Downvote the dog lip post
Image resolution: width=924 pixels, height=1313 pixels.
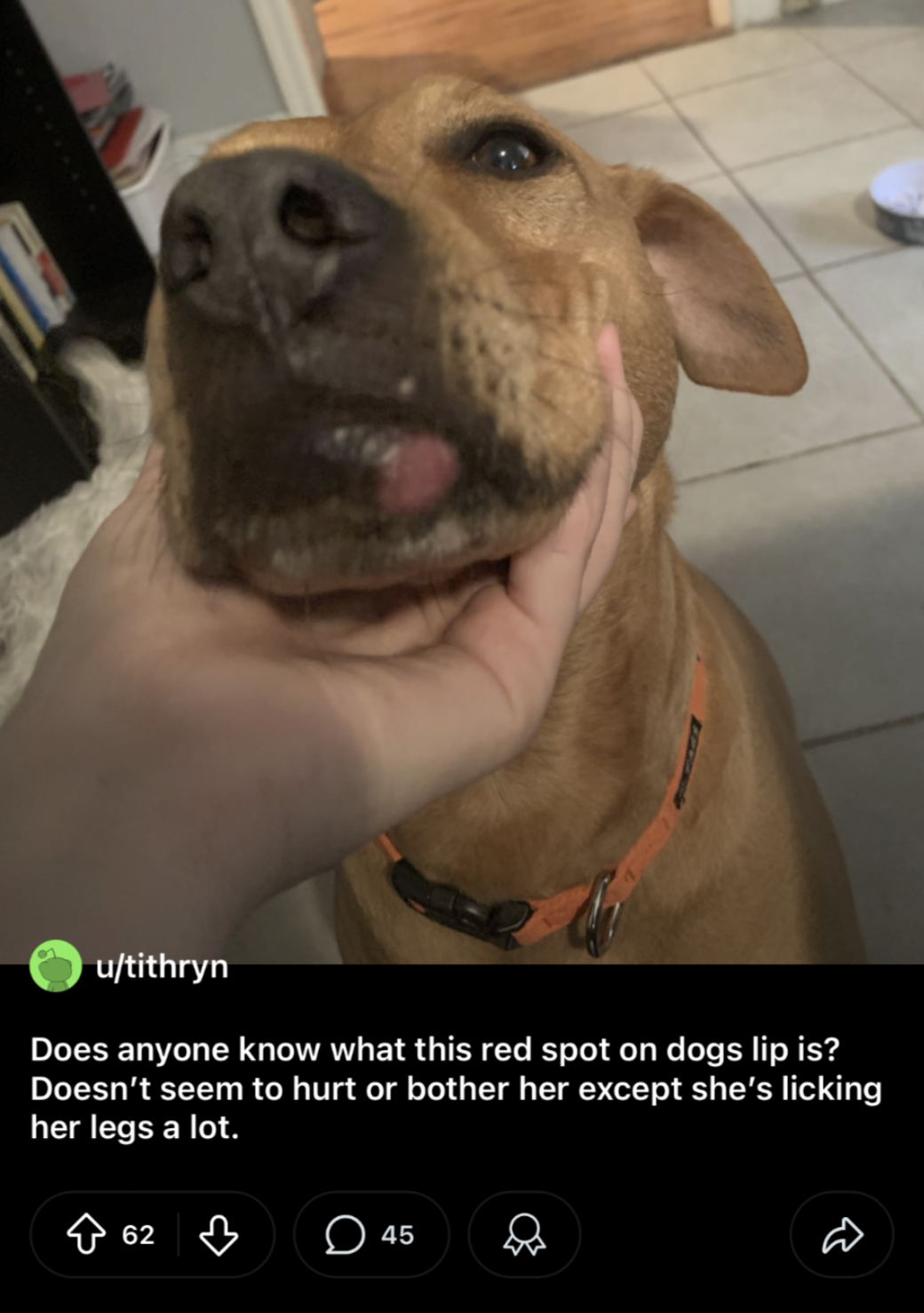219,1235
